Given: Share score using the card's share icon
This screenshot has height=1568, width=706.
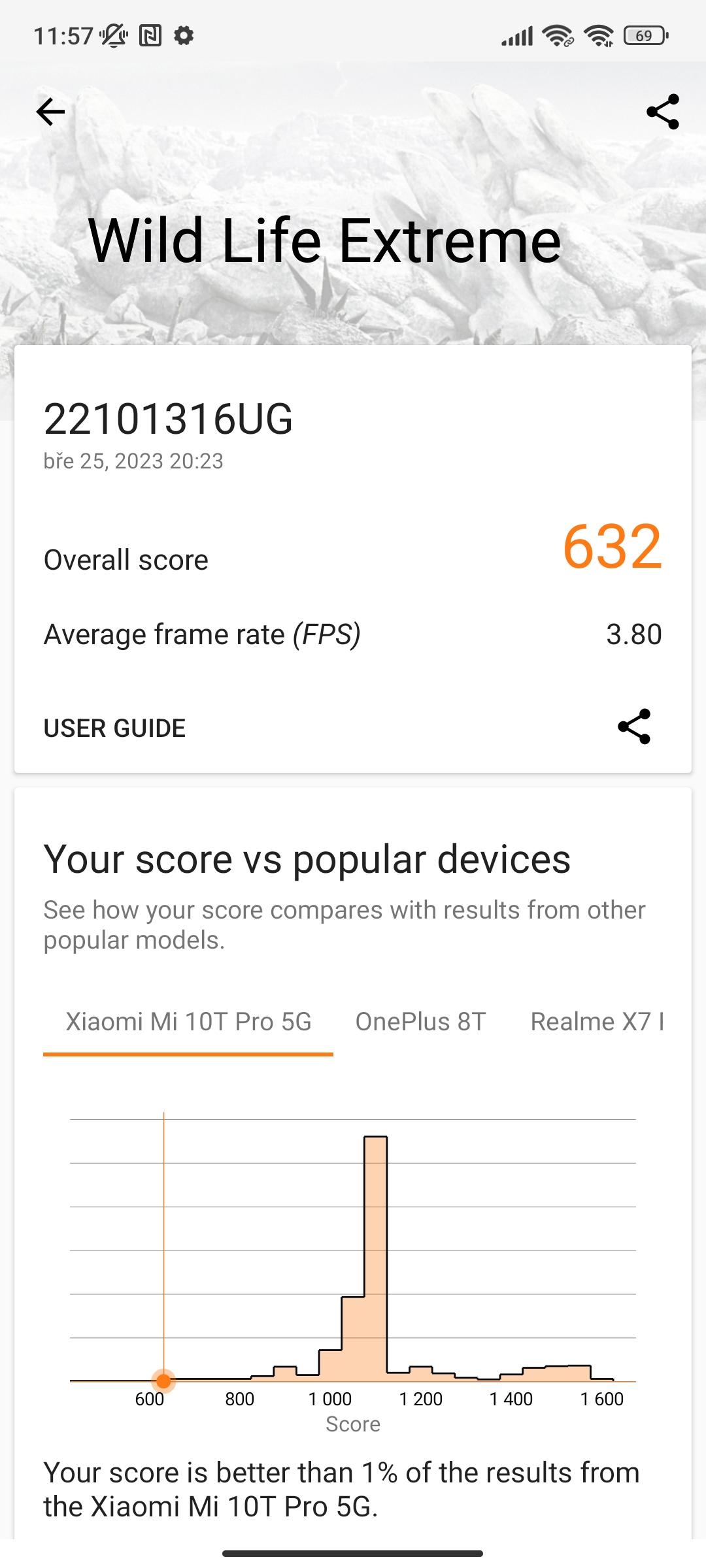Looking at the screenshot, I should tap(634, 727).
